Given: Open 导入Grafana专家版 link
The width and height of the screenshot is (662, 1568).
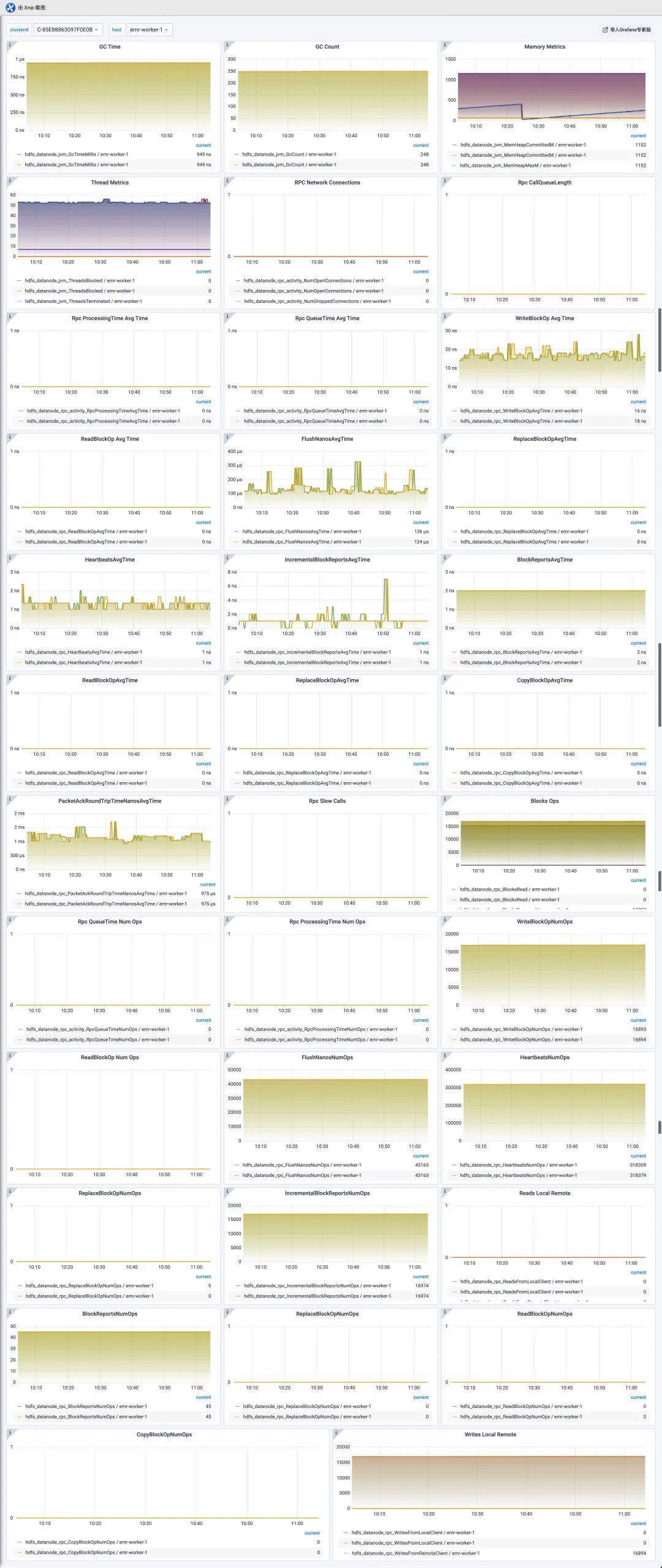Looking at the screenshot, I should [626, 29].
